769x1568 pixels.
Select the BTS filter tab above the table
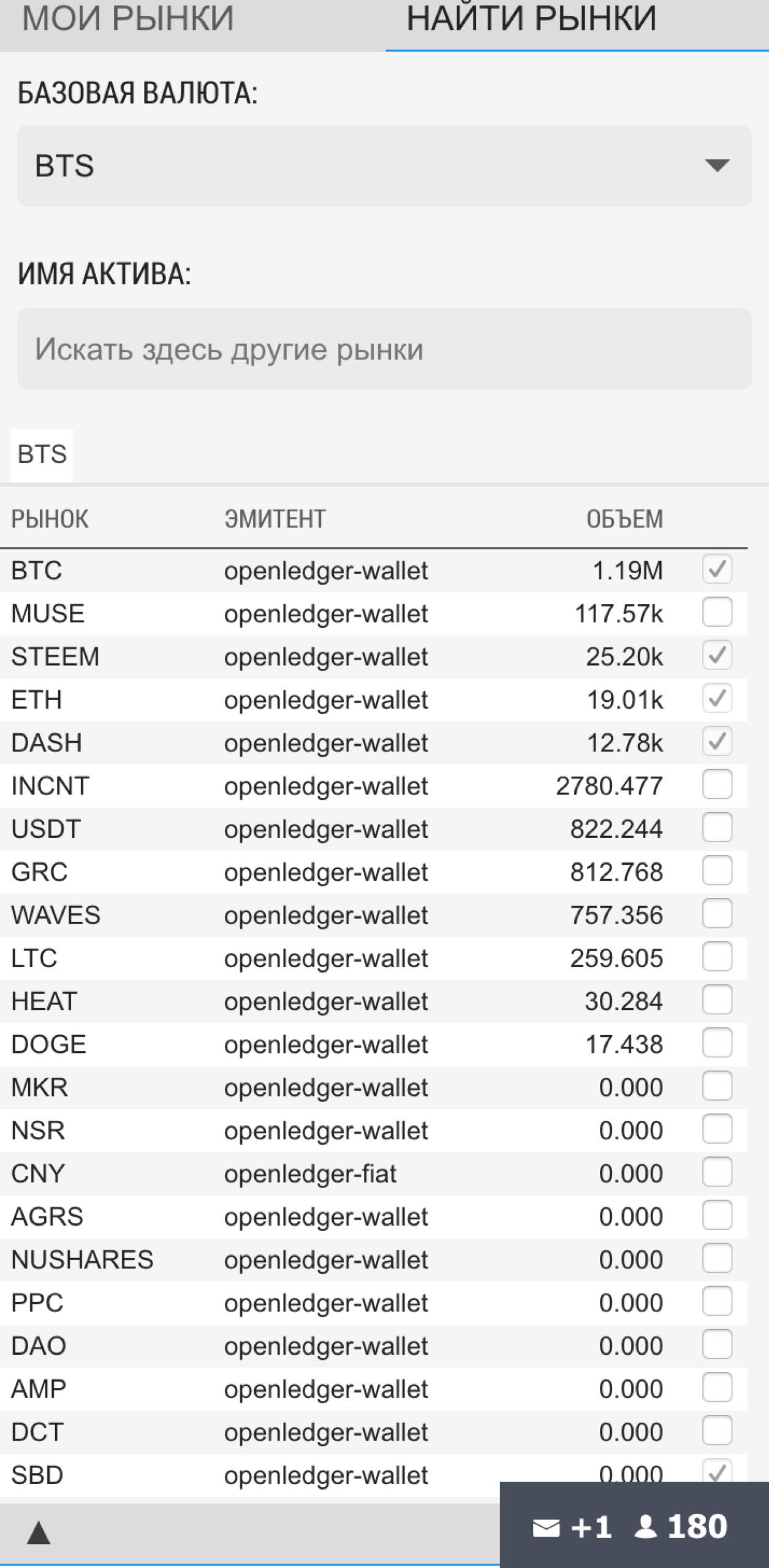pos(42,454)
